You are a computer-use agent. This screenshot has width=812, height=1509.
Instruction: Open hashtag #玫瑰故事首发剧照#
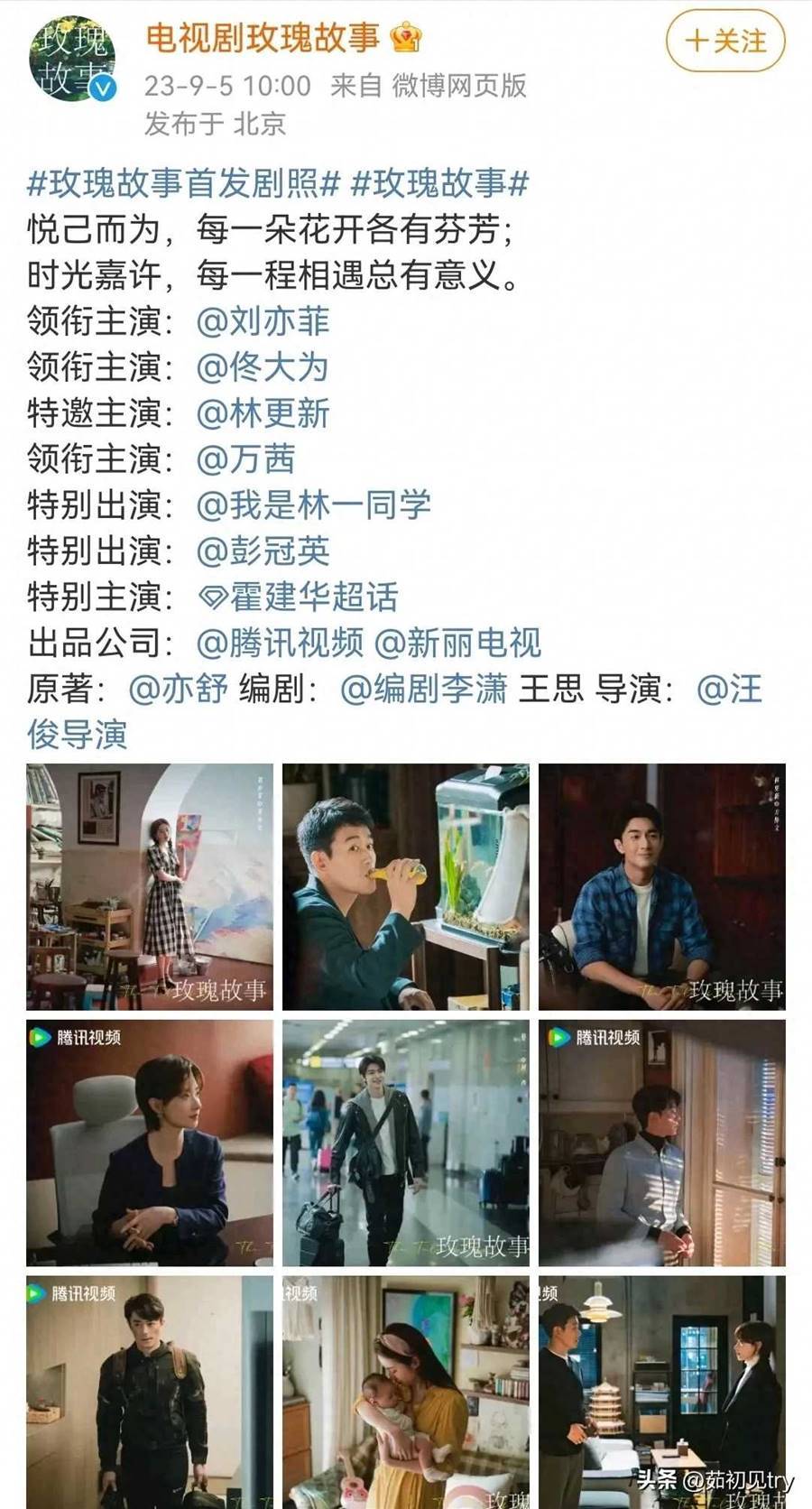tap(183, 183)
